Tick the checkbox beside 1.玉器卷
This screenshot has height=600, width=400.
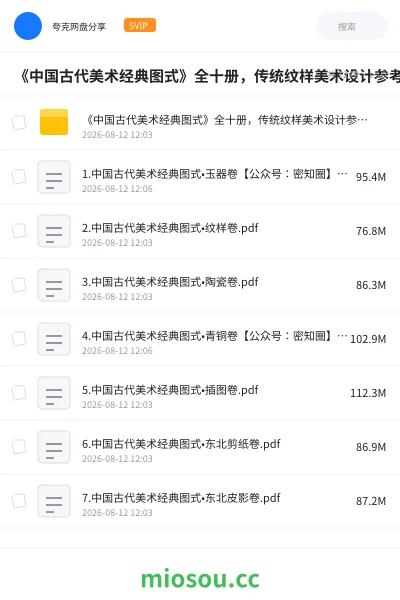click(19, 177)
